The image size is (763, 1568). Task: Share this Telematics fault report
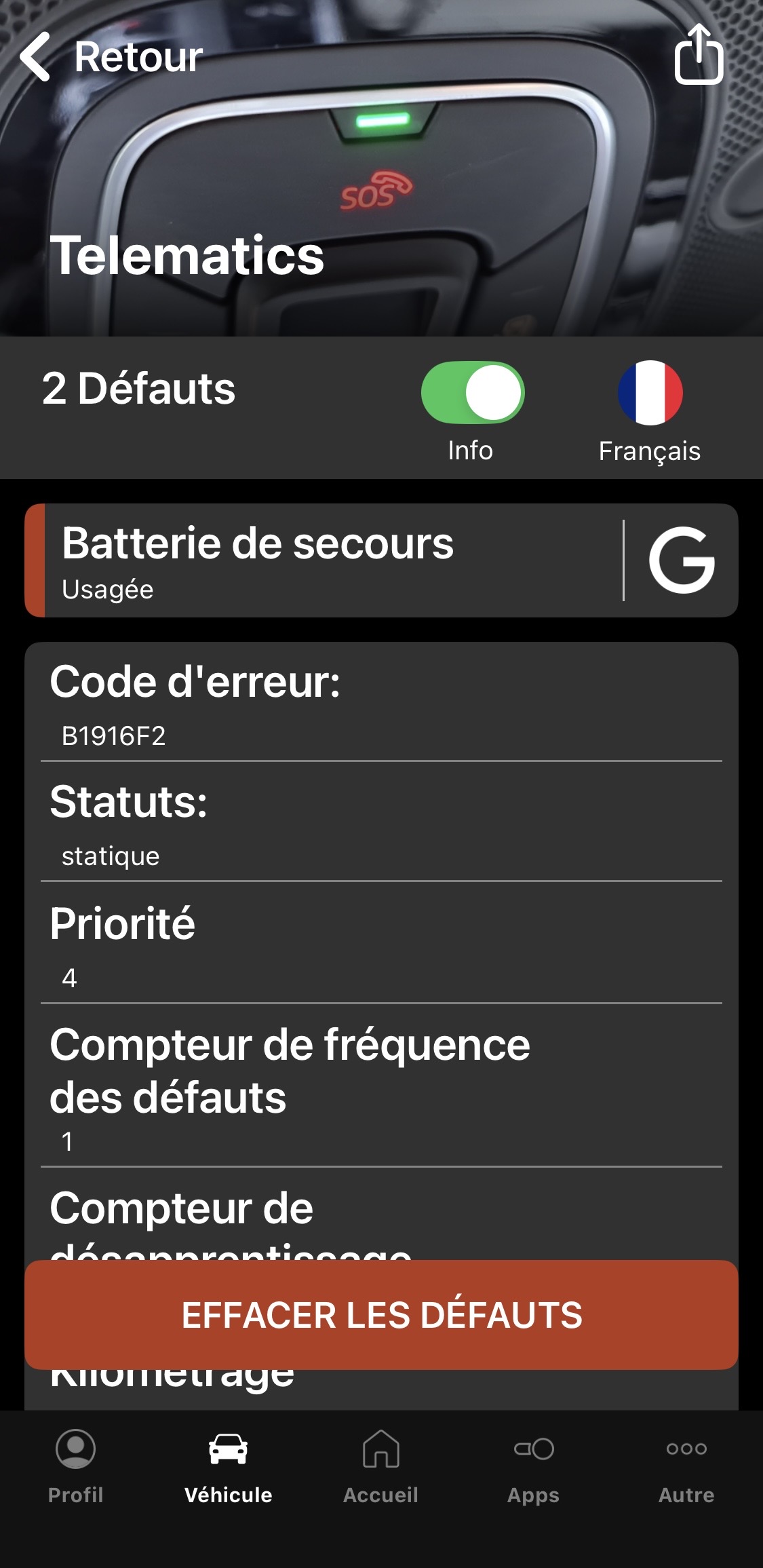point(699,54)
